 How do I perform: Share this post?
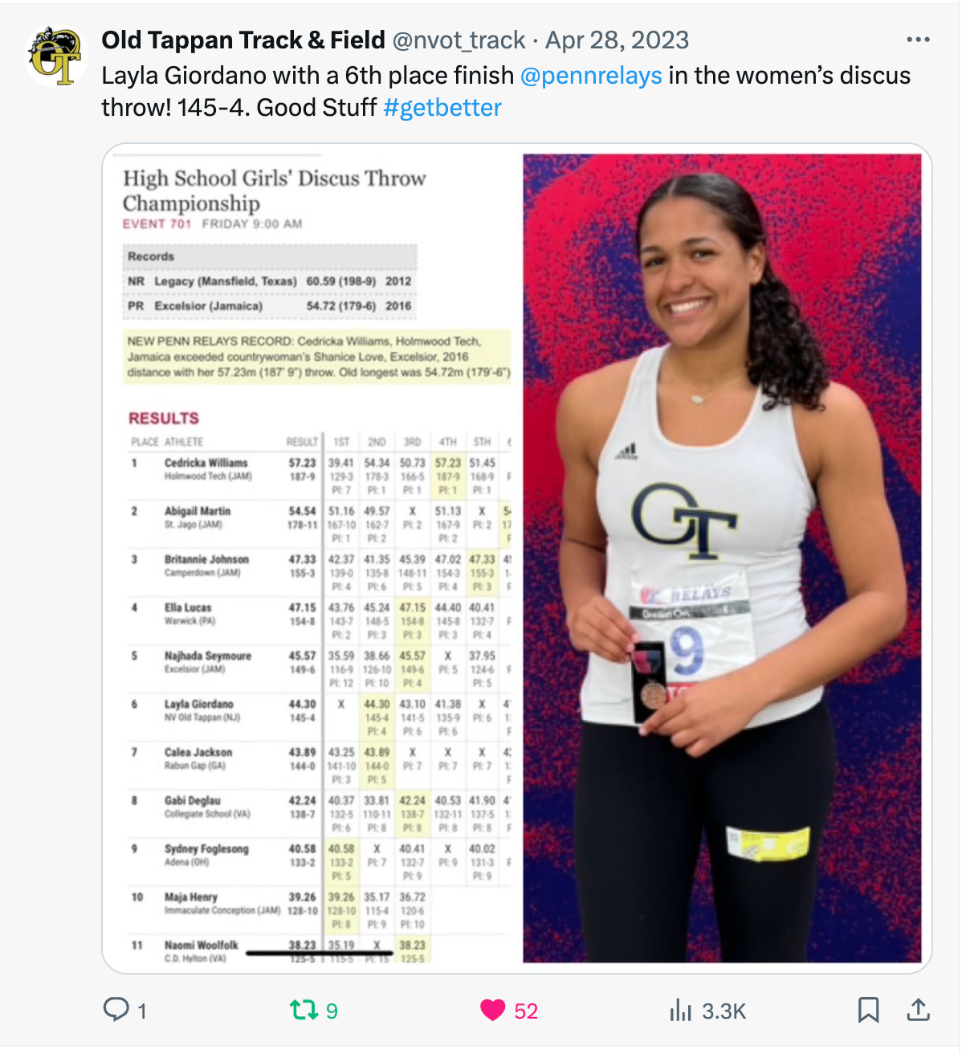click(917, 1011)
